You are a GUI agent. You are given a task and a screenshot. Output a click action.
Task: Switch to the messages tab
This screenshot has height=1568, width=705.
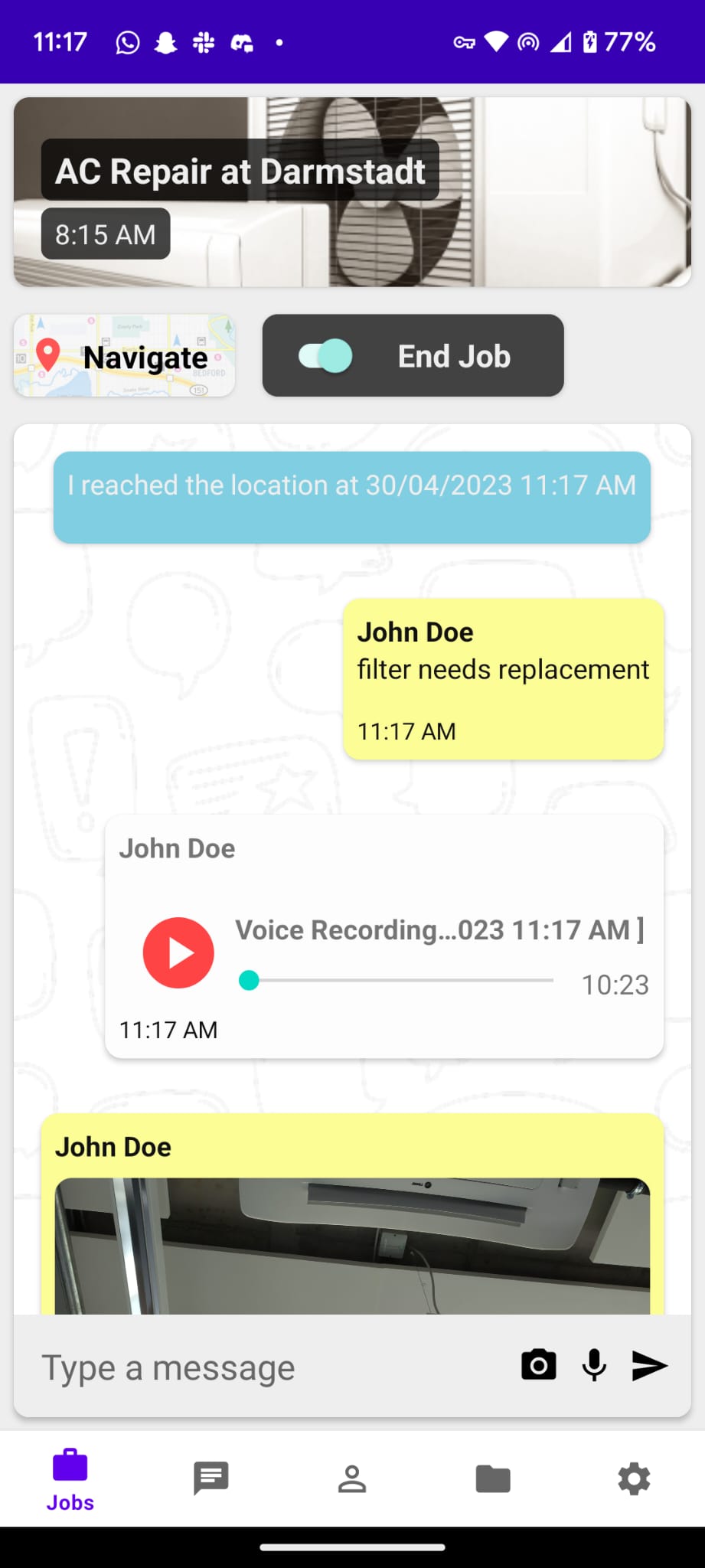pos(211,1479)
